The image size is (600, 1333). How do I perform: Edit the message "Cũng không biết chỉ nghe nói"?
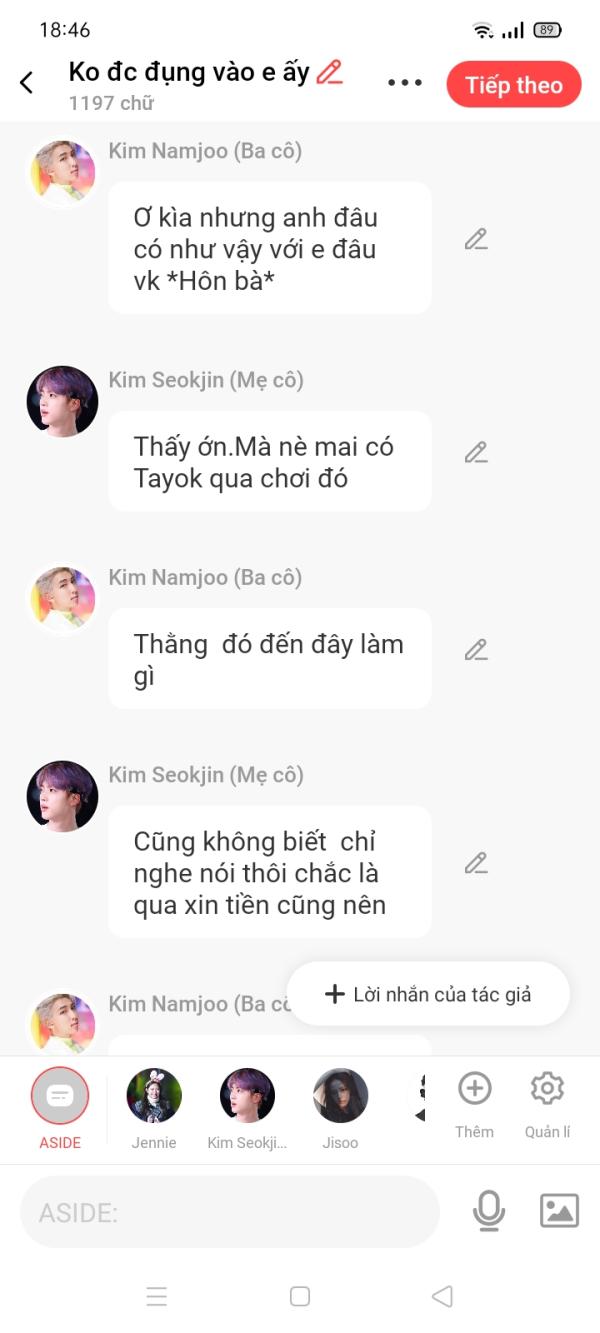tap(476, 863)
